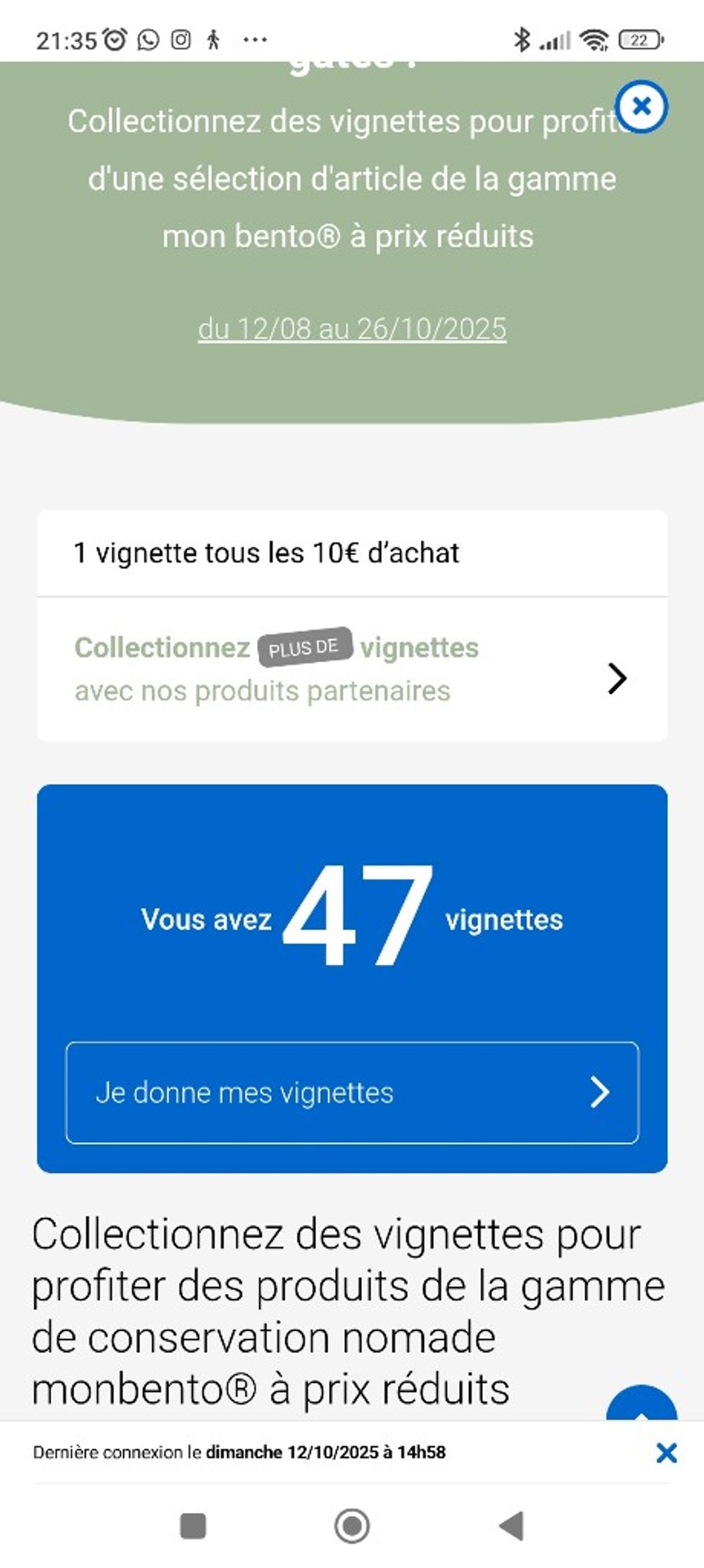Close the vignettes promotion overlay
Screen dimensions: 704x1568
tap(641, 106)
